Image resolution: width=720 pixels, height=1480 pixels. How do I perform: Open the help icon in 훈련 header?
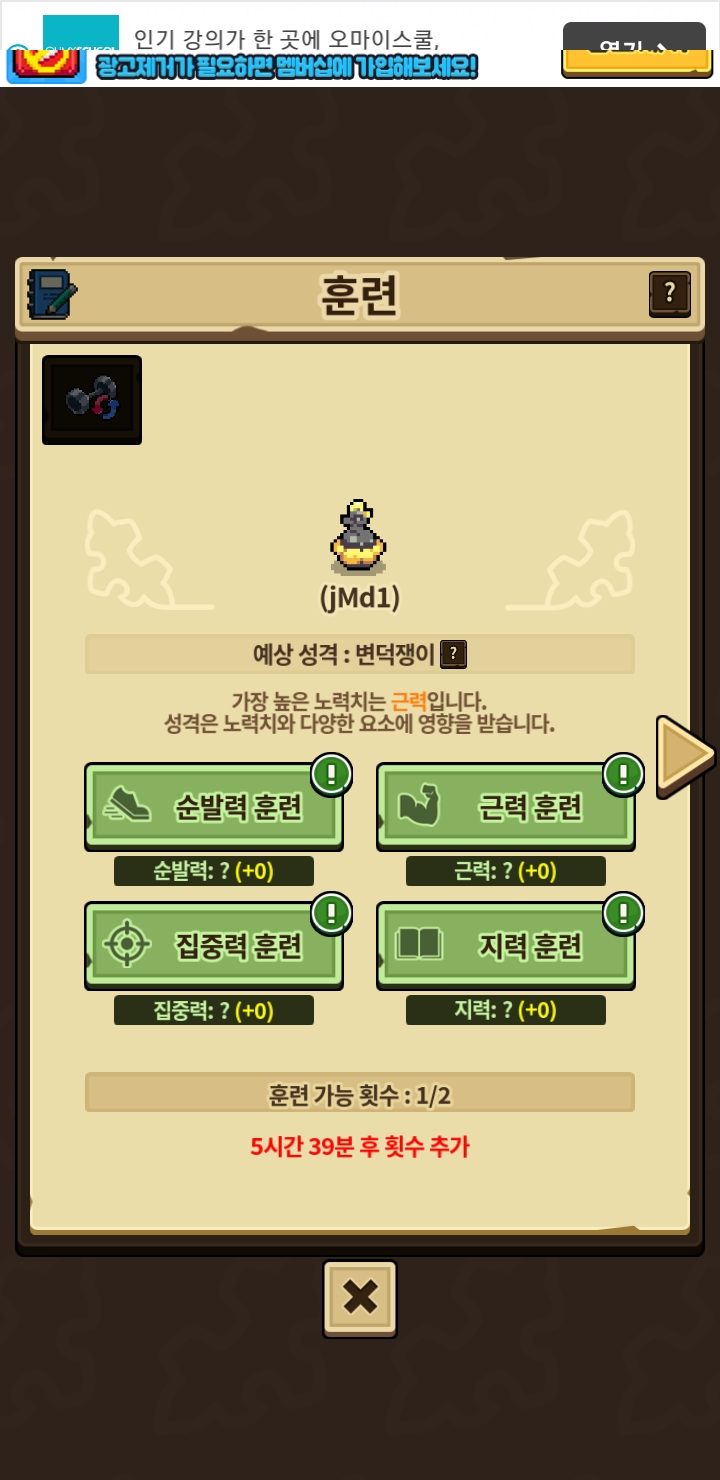(669, 294)
